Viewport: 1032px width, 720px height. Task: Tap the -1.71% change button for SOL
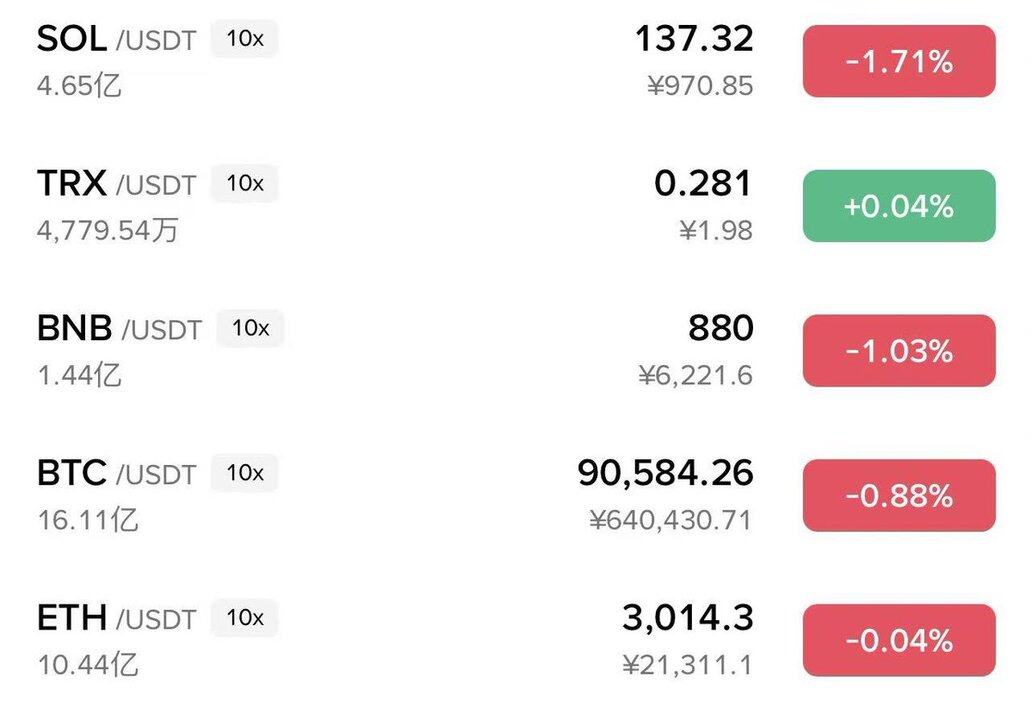[898, 62]
